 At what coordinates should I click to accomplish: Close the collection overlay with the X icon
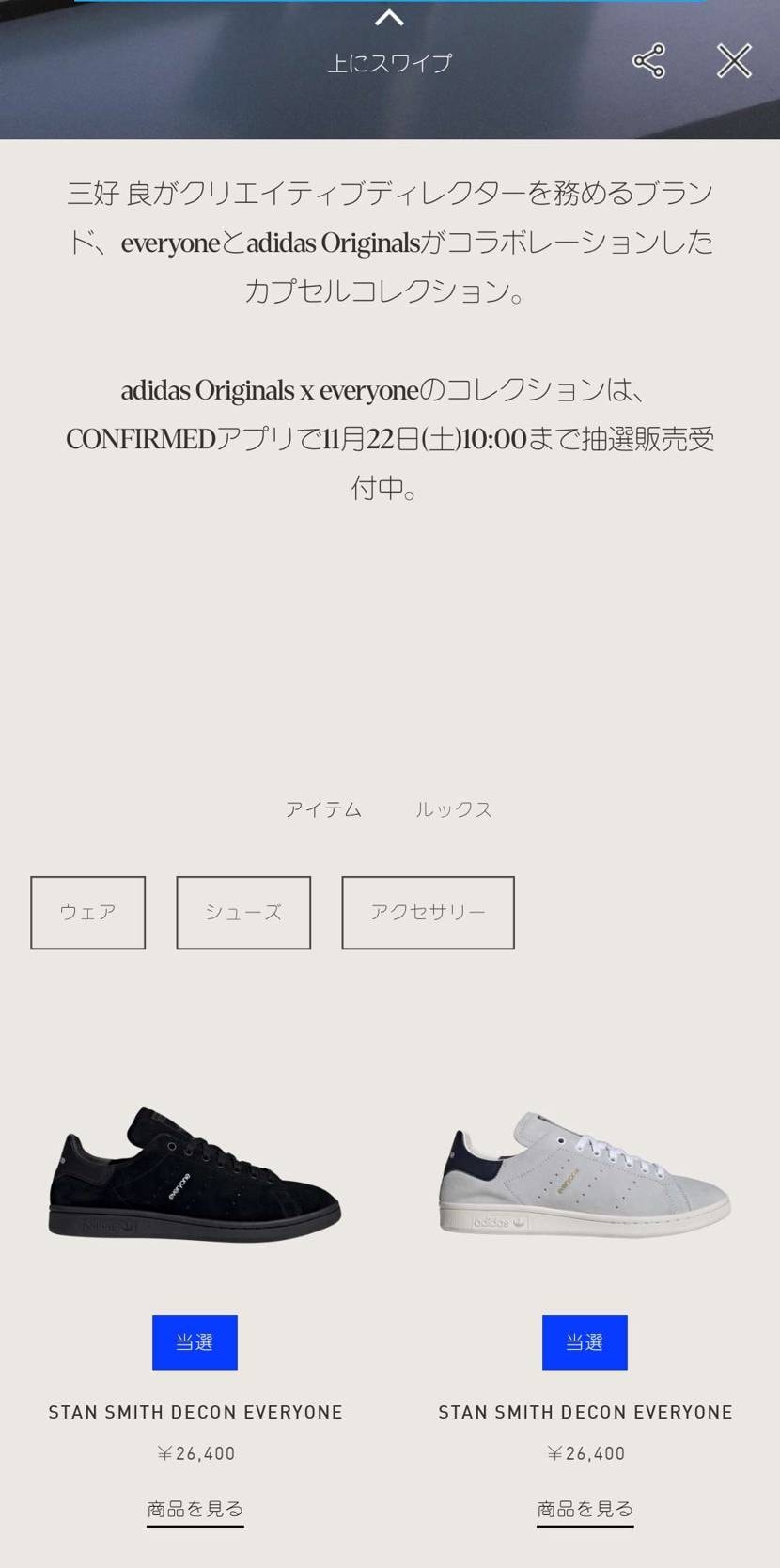[x=732, y=60]
